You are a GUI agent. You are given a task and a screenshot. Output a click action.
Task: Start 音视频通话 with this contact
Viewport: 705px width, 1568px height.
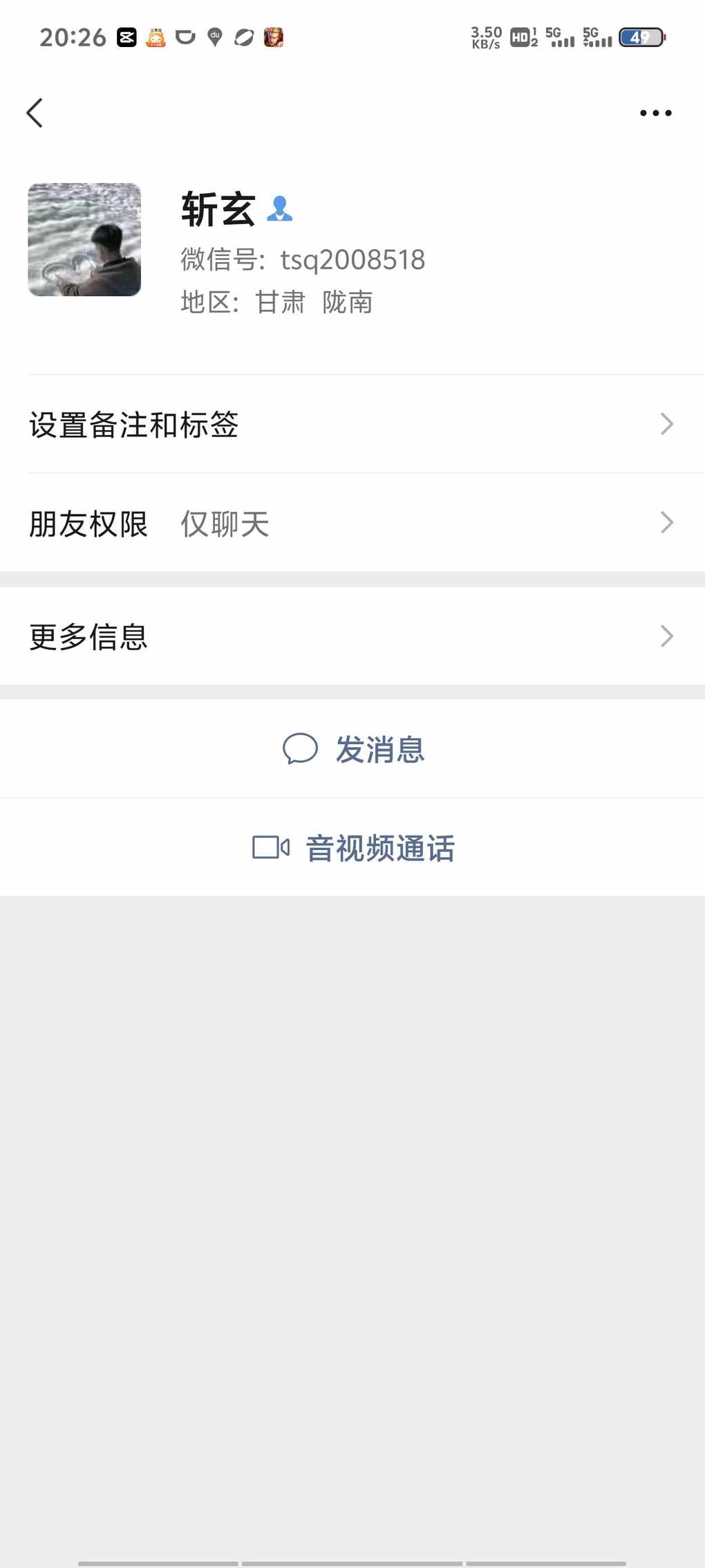pyautogui.click(x=352, y=847)
